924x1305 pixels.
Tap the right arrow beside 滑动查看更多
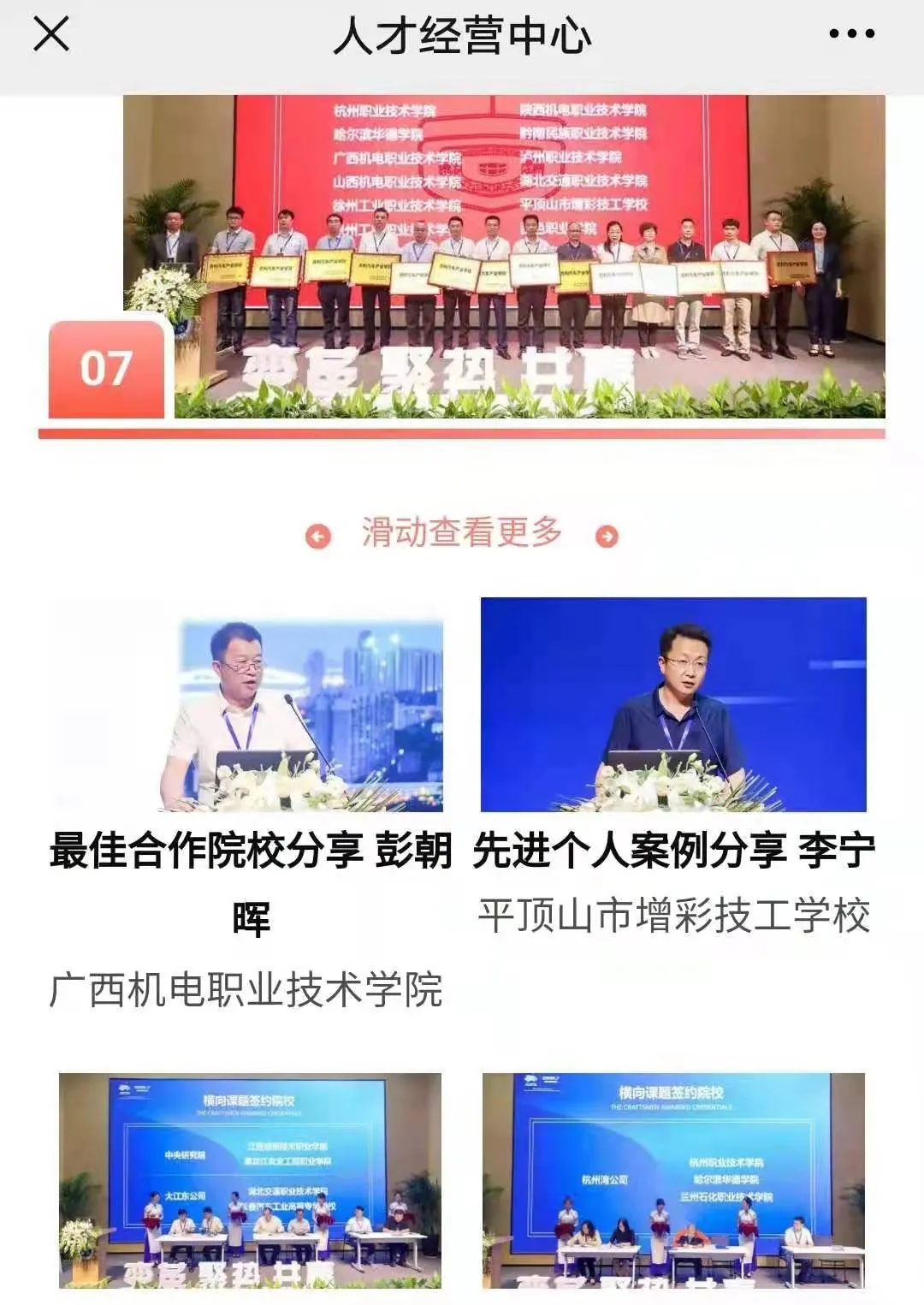tap(607, 537)
